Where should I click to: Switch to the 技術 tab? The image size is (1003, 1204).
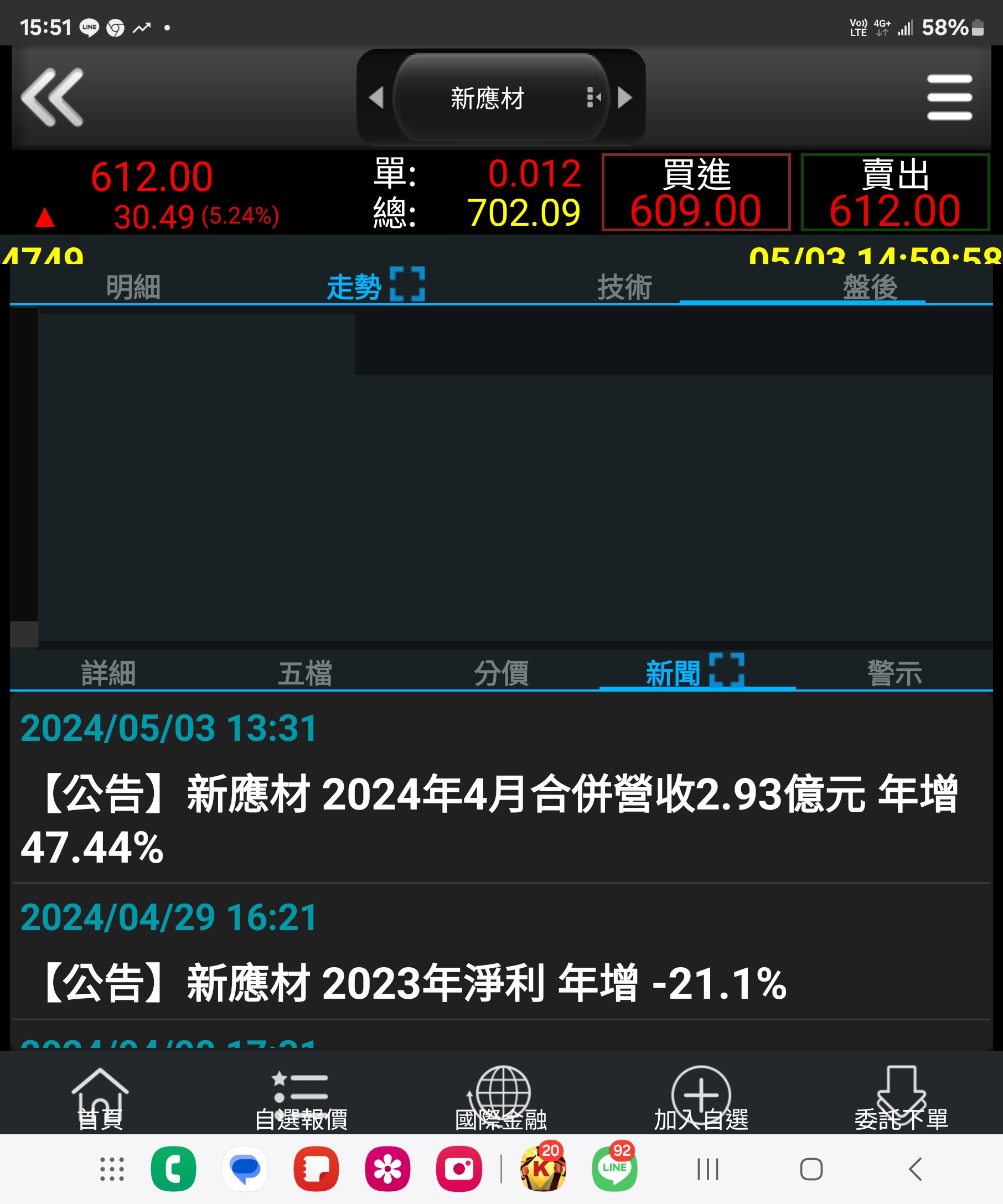[x=624, y=287]
